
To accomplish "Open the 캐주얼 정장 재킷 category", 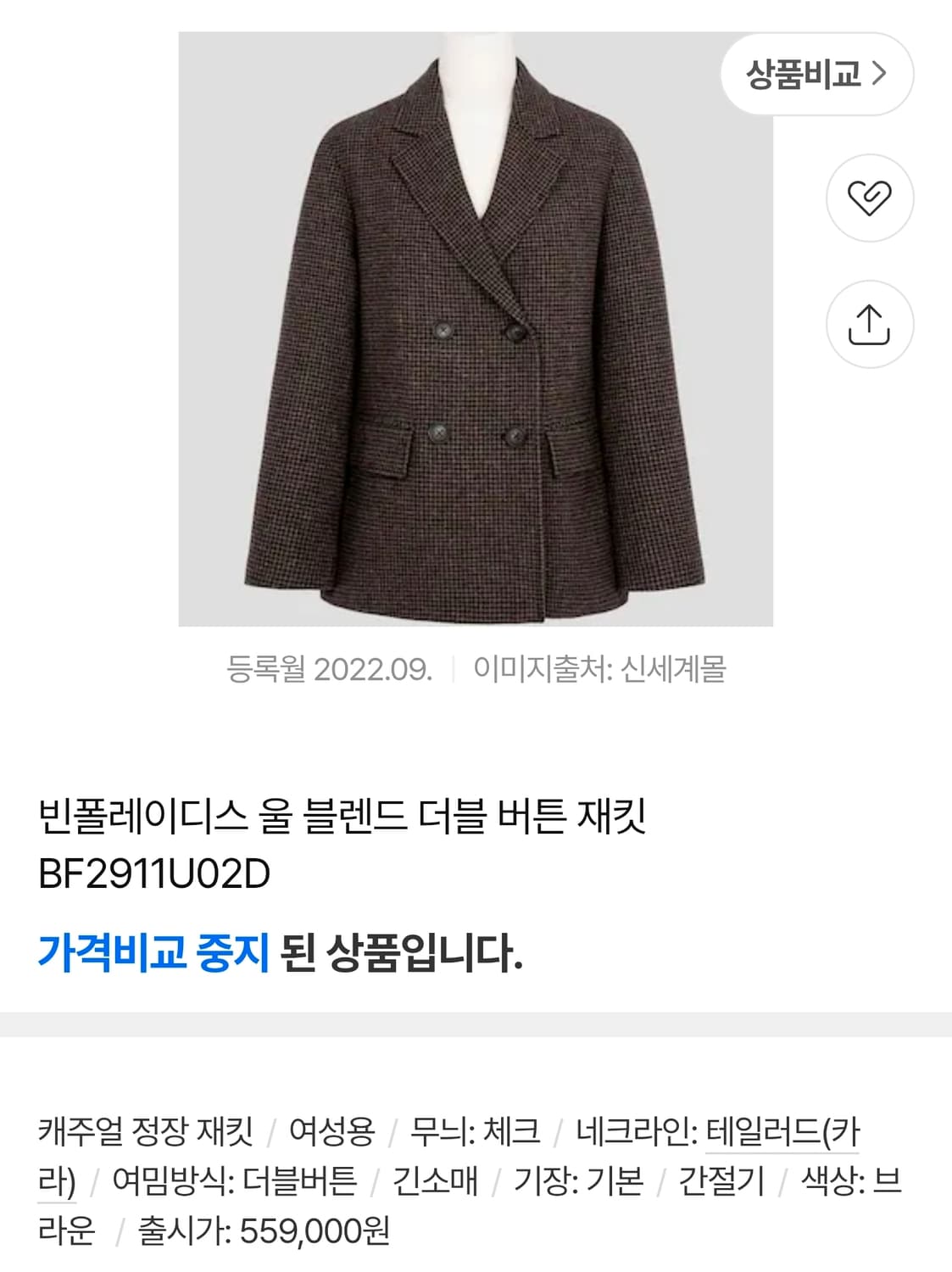I will [149, 1128].
